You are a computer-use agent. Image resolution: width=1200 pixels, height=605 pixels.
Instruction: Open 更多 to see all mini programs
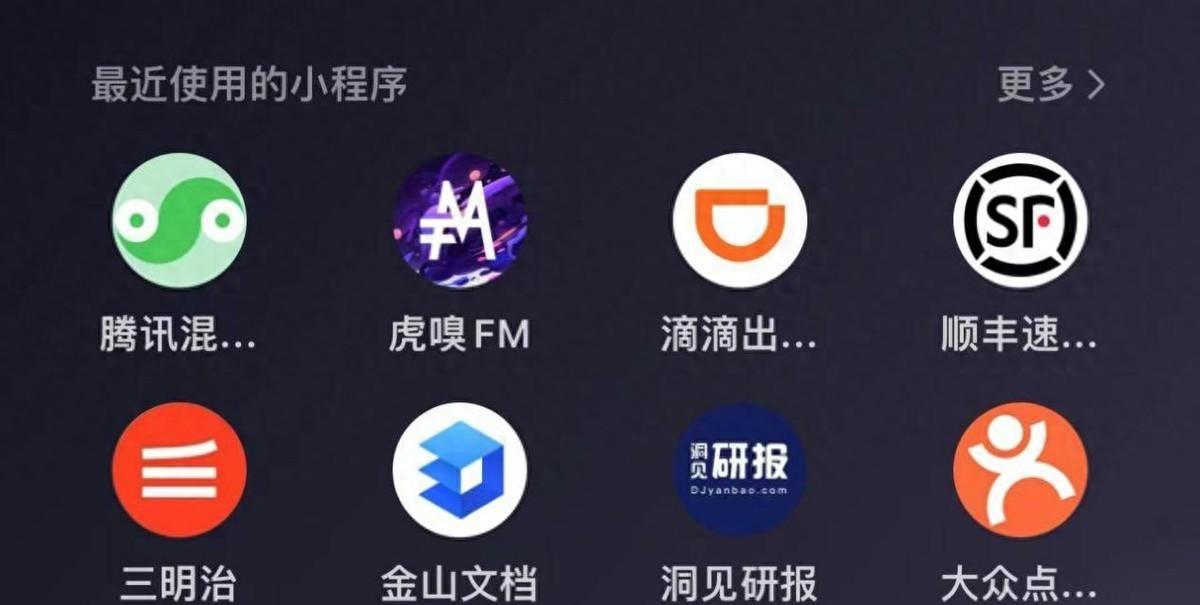click(1050, 85)
